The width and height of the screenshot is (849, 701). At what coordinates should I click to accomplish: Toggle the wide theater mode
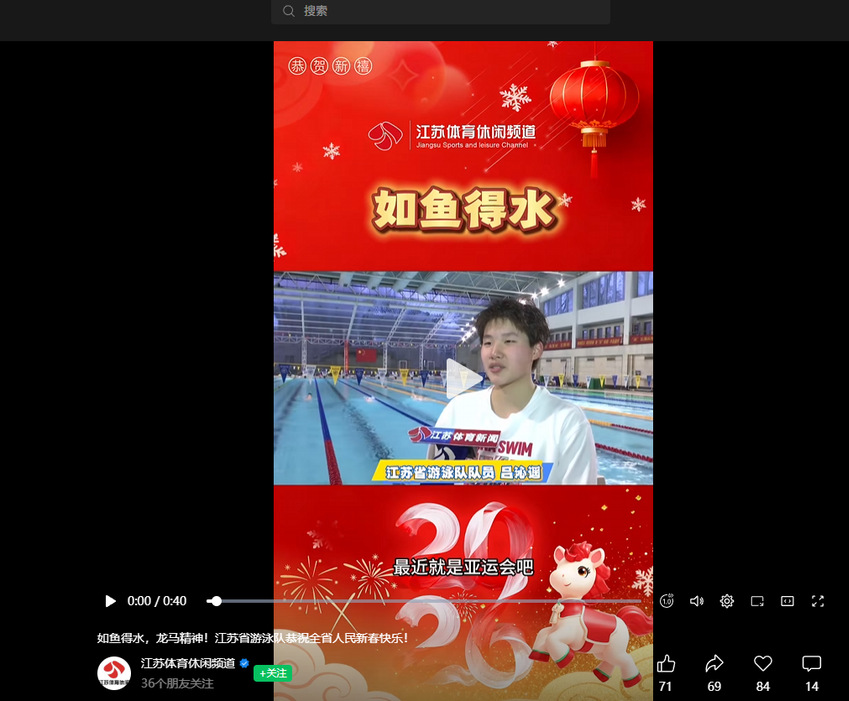click(787, 601)
